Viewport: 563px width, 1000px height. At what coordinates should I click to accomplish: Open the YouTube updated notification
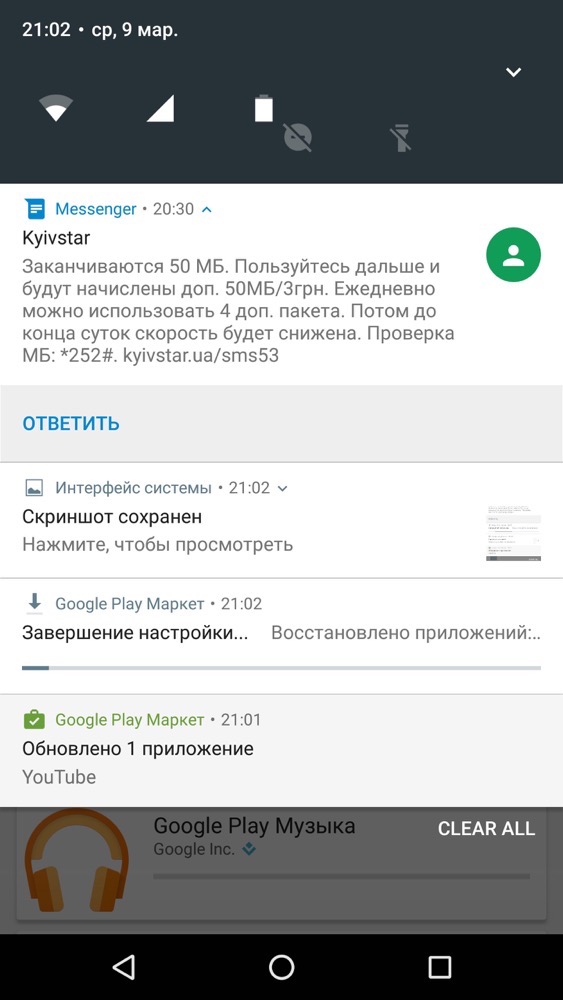(x=281, y=751)
